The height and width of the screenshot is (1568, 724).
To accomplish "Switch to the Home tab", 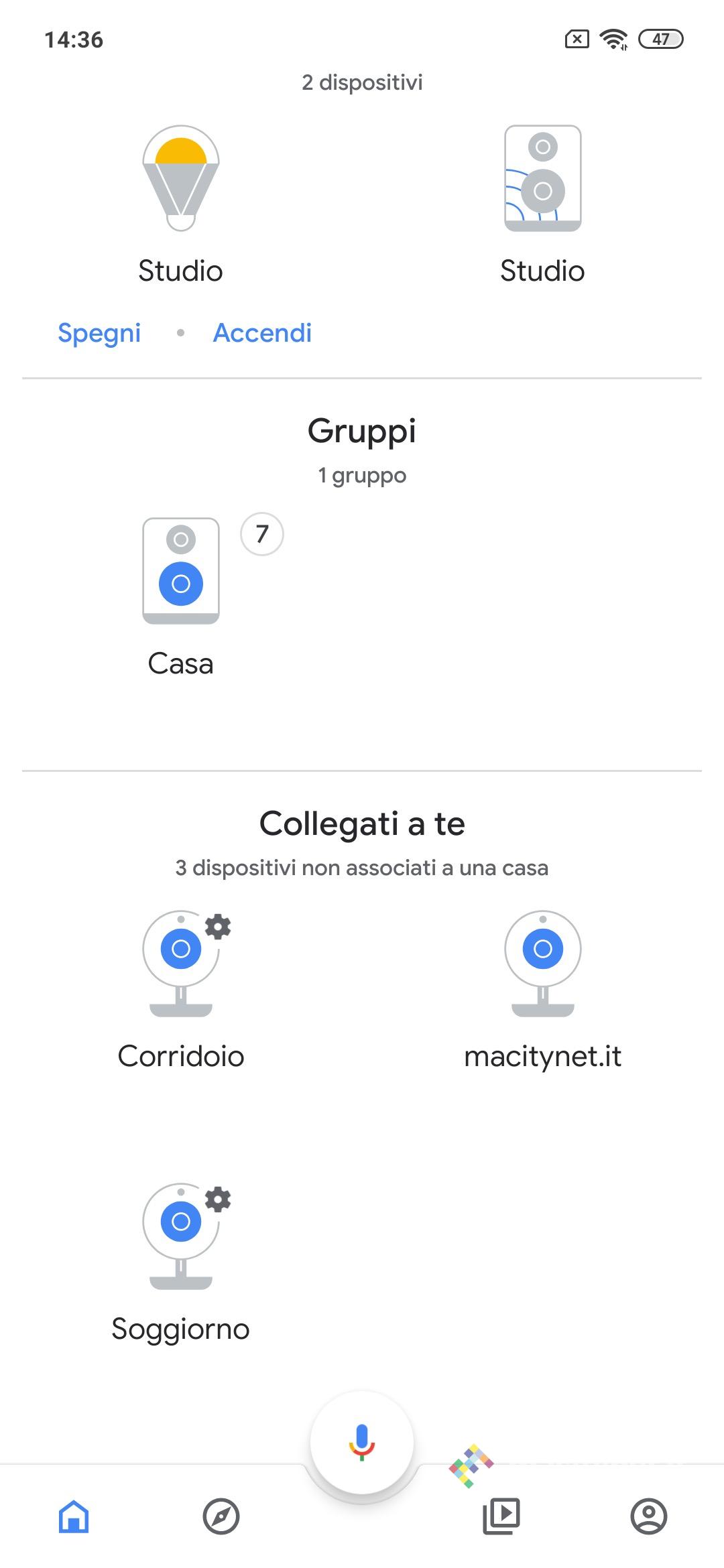I will point(74,1516).
